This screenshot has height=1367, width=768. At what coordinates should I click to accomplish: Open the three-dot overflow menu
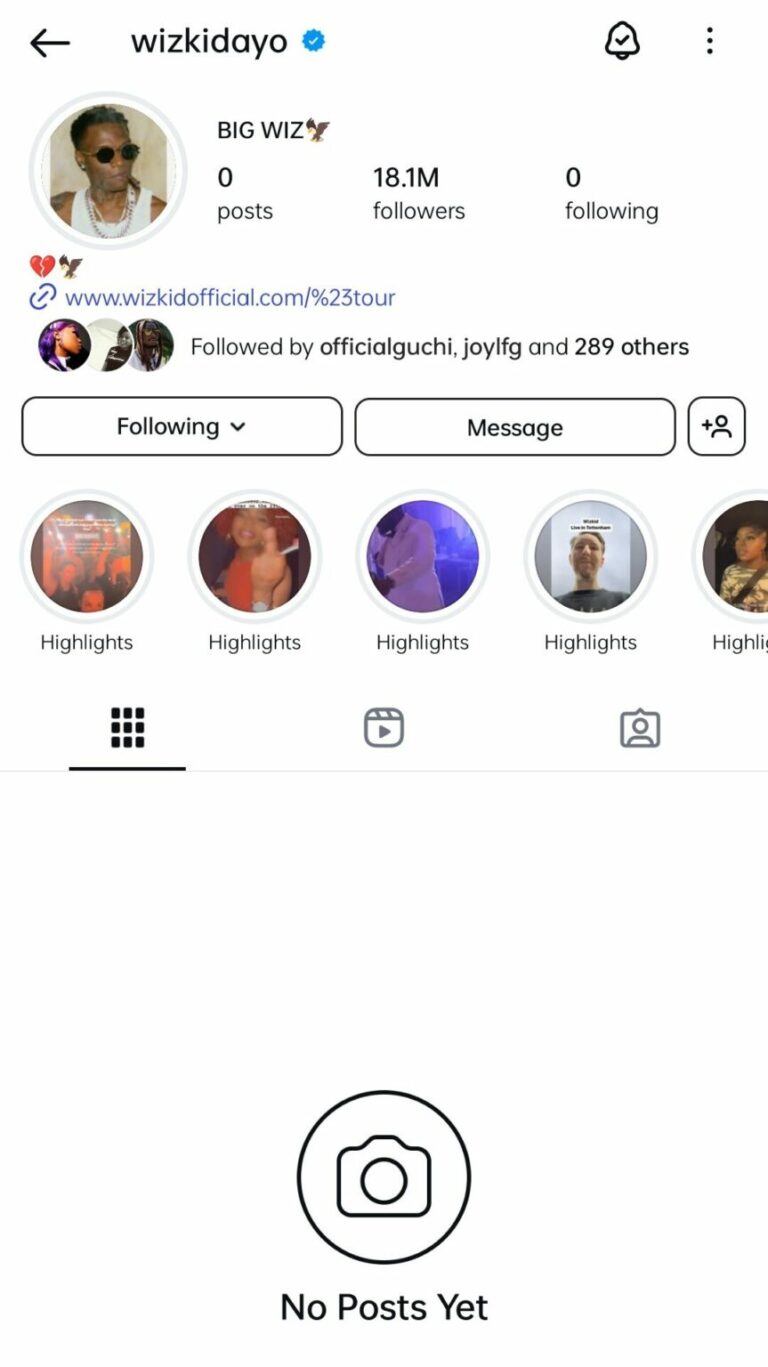(x=709, y=41)
